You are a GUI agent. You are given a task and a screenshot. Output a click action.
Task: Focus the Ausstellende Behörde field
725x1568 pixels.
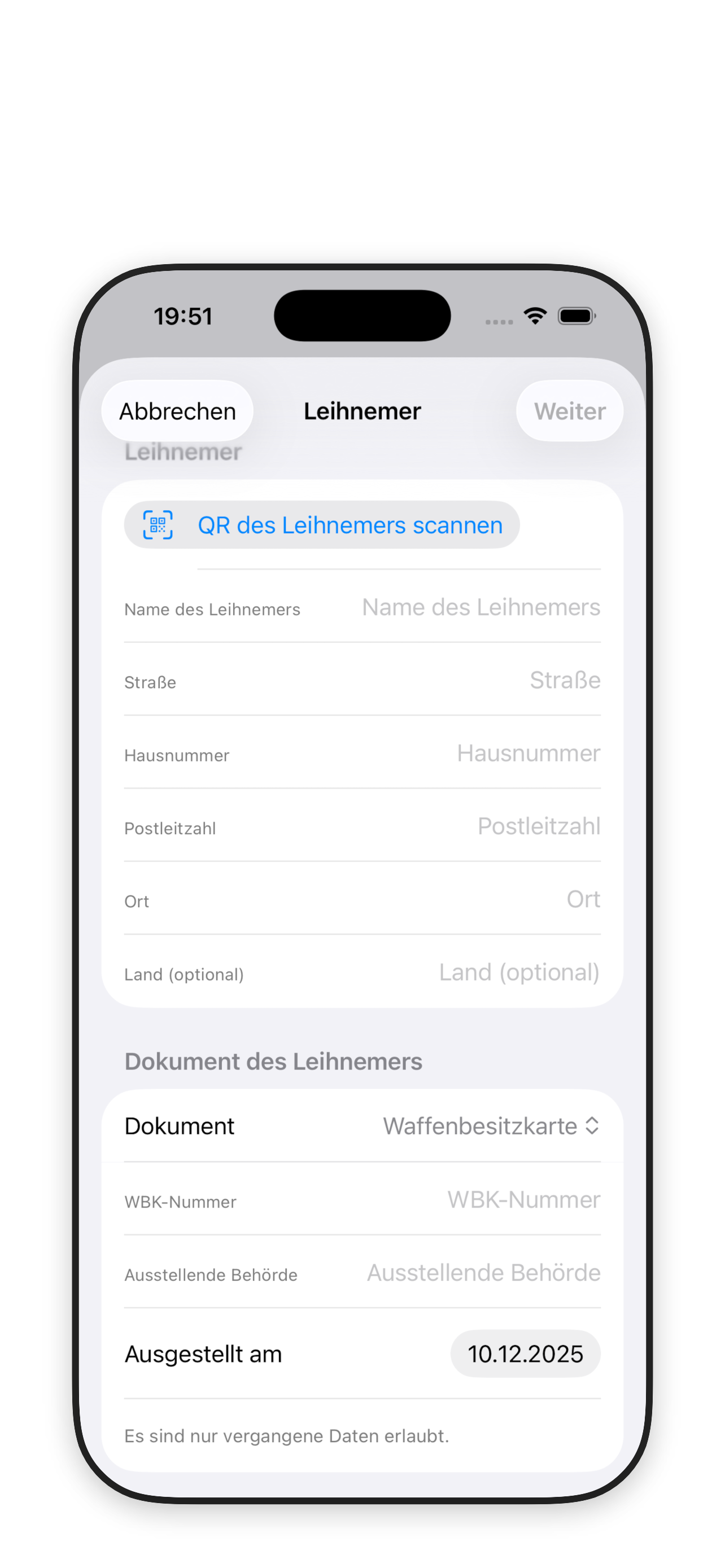[x=483, y=1273]
